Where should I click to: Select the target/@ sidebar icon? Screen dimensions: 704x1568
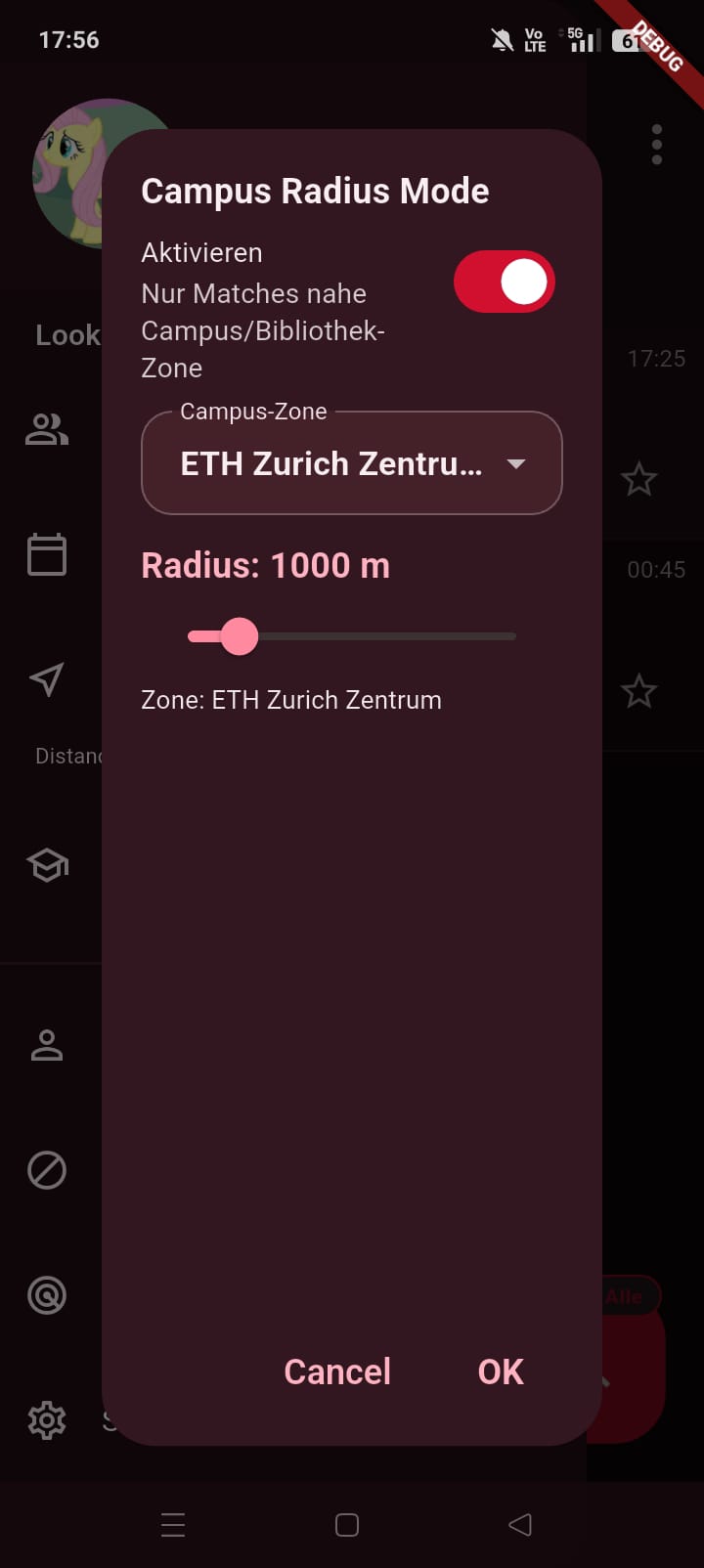point(47,1295)
